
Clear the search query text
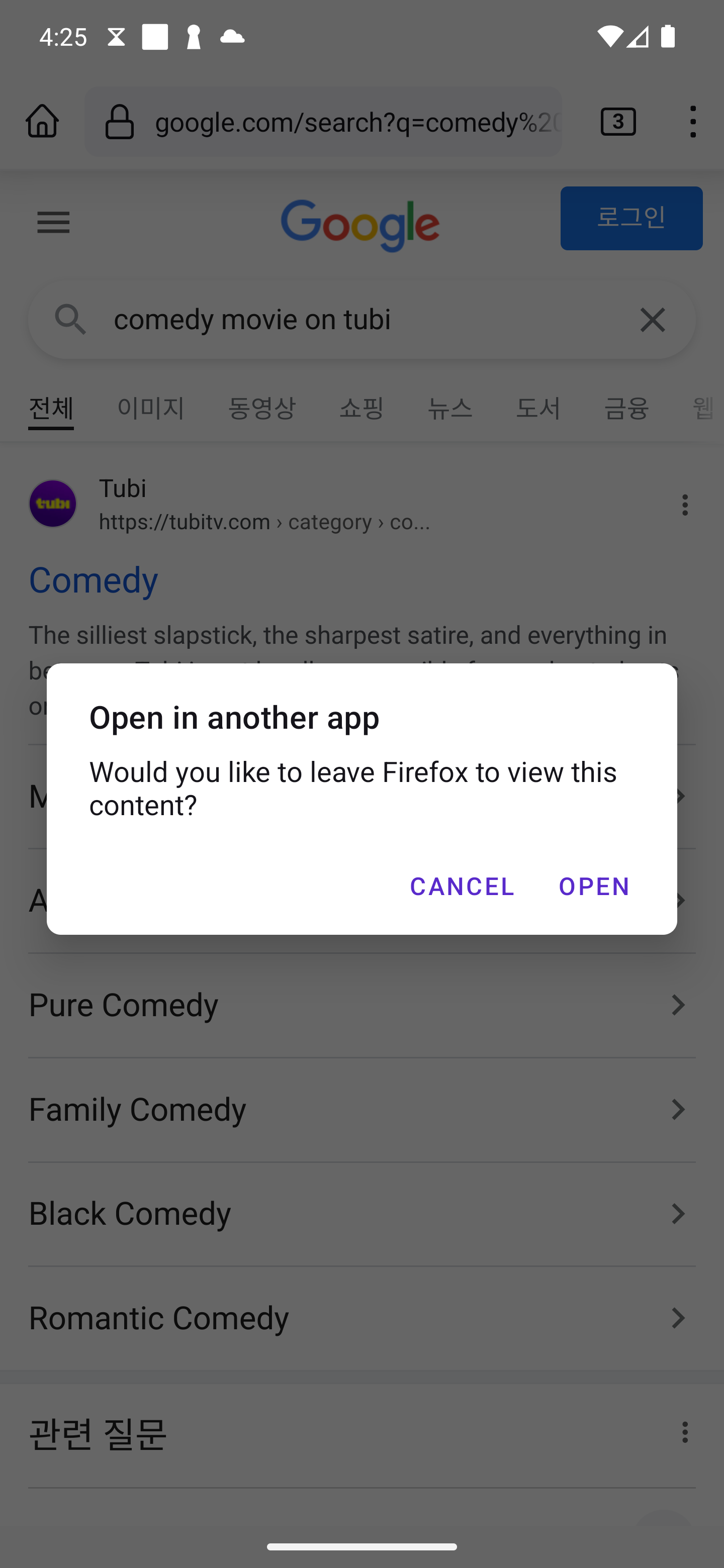click(652, 320)
